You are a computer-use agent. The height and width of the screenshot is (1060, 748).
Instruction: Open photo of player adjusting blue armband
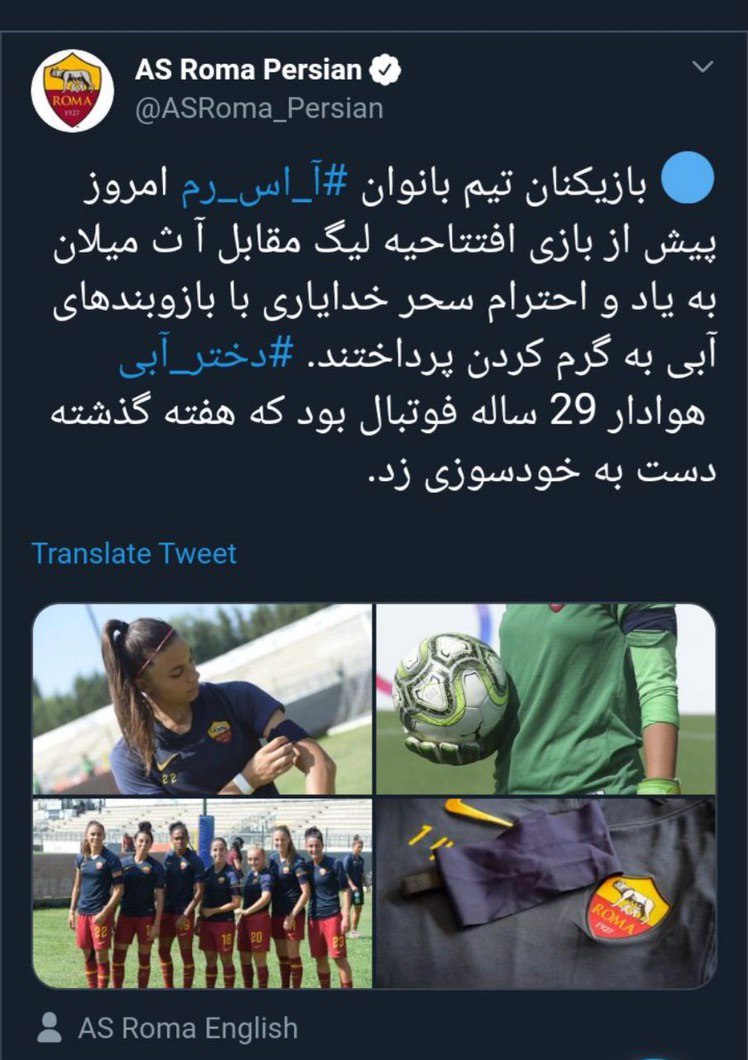202,698
